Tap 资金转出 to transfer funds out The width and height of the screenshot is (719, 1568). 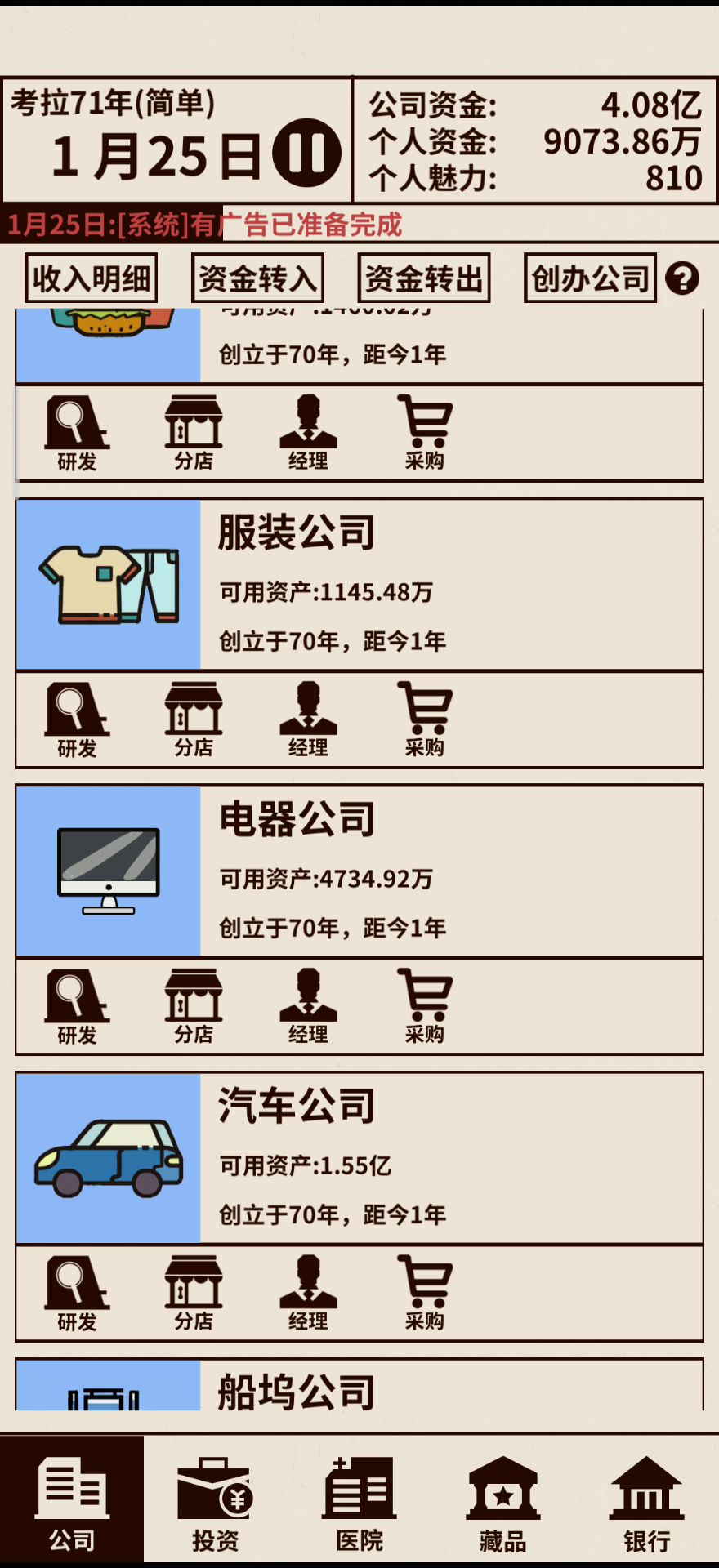[x=424, y=278]
